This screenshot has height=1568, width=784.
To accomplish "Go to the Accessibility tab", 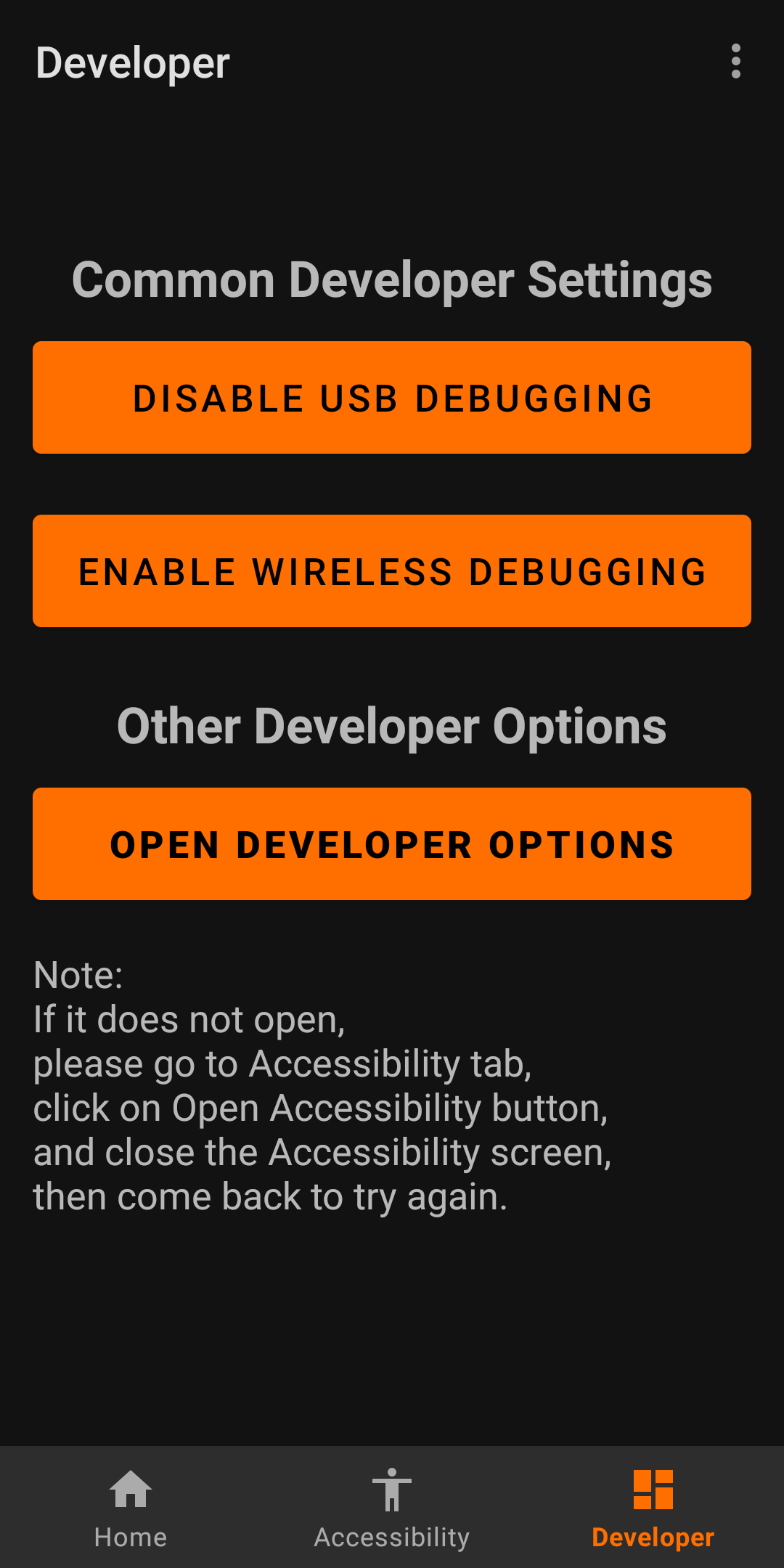I will click(x=392, y=1508).
